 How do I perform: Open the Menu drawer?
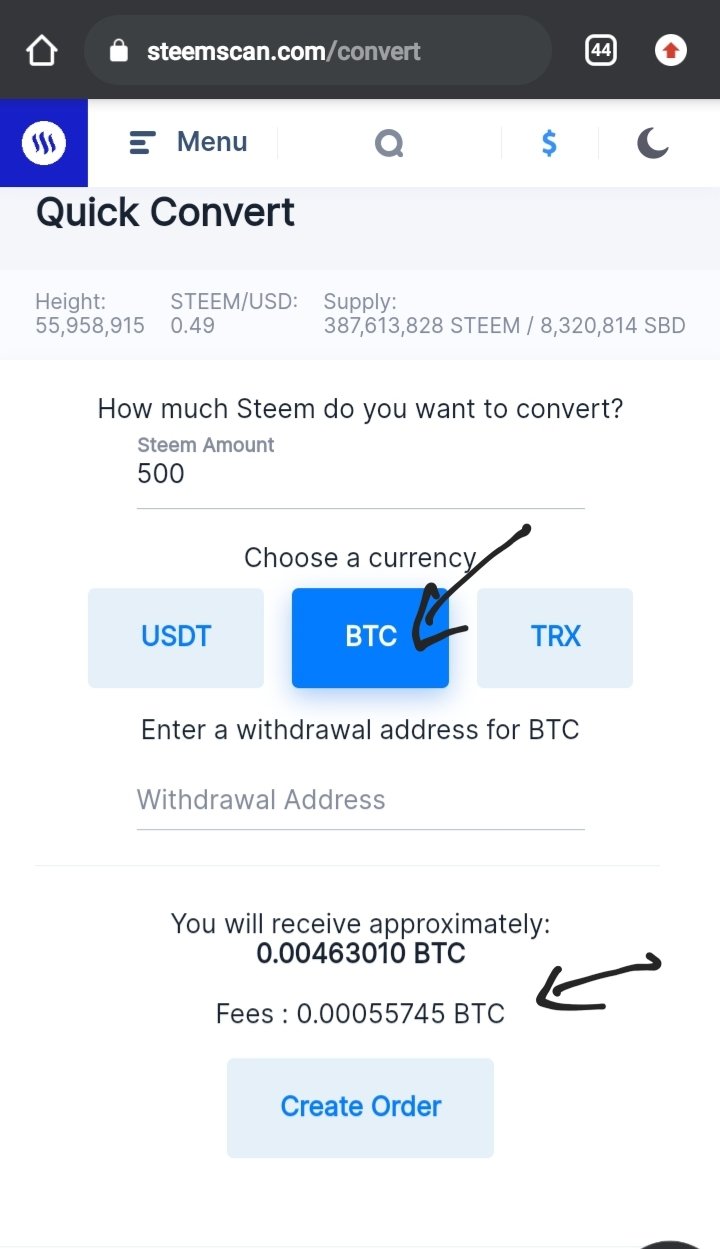[x=189, y=142]
